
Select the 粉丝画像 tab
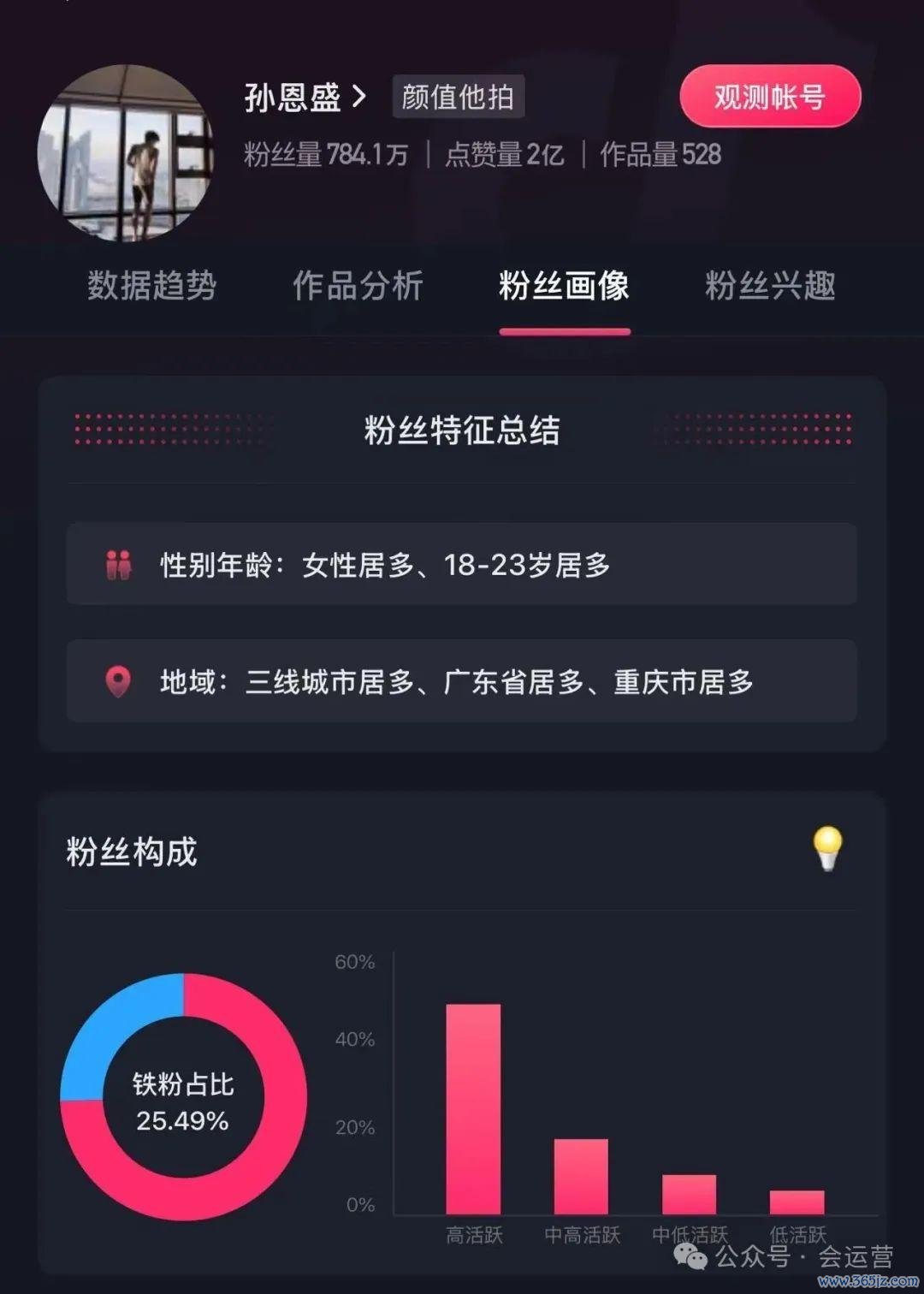click(x=564, y=286)
